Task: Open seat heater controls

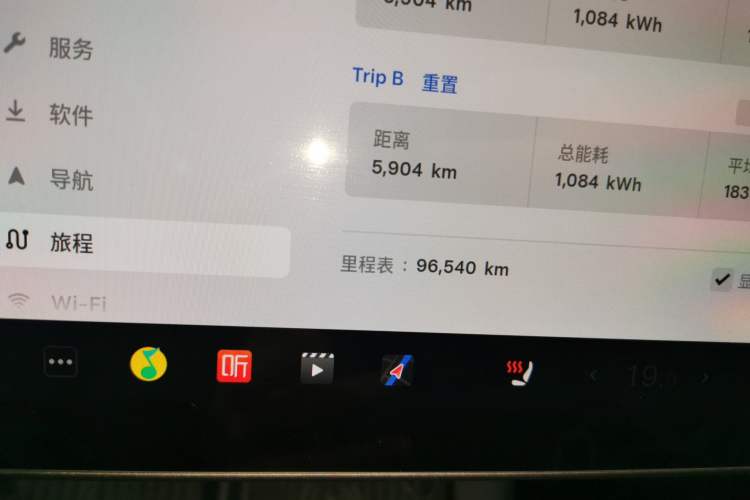Action: click(x=519, y=373)
